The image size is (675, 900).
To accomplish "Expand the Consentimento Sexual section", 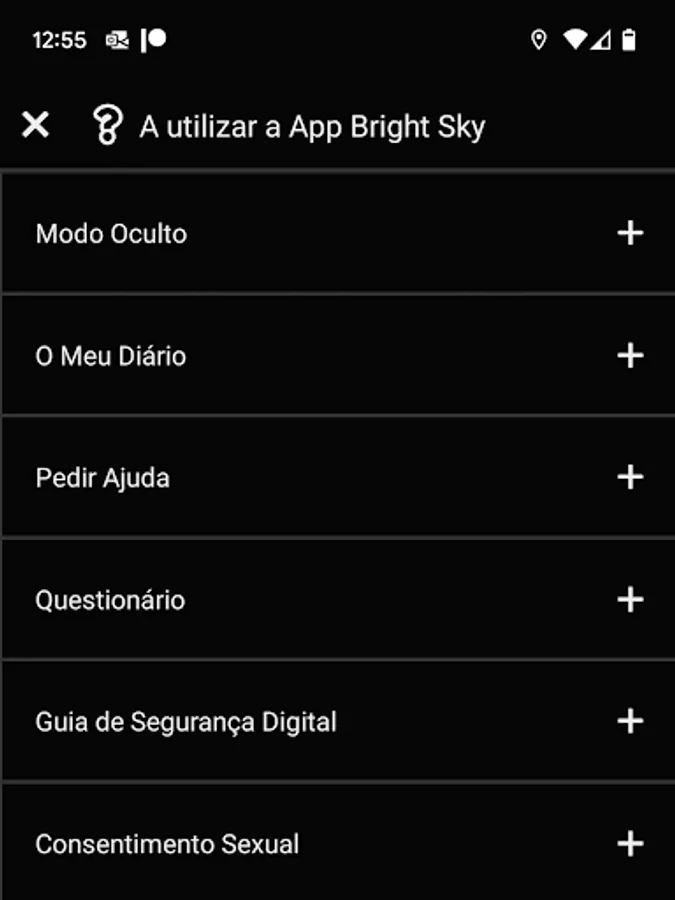I will [x=629, y=843].
